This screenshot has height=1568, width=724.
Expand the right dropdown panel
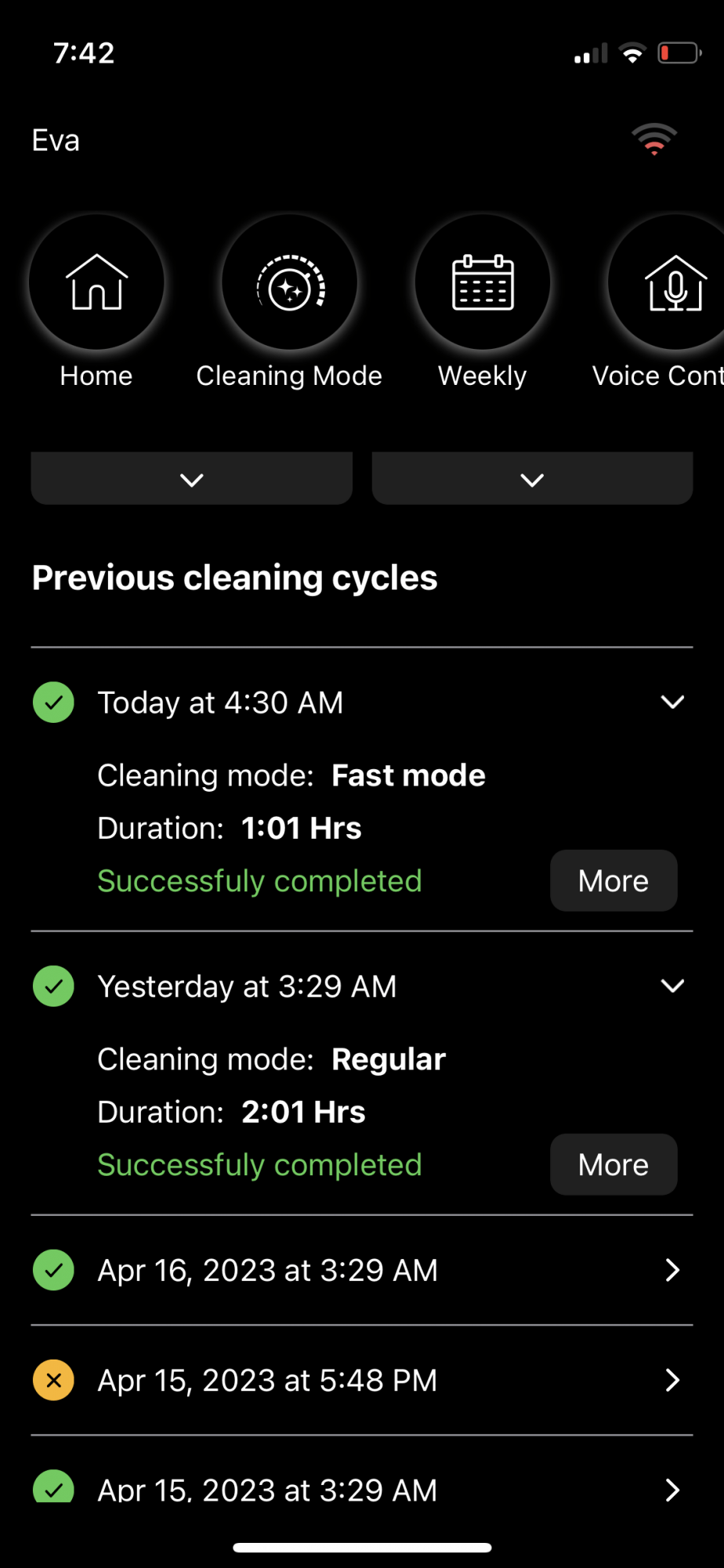click(532, 479)
